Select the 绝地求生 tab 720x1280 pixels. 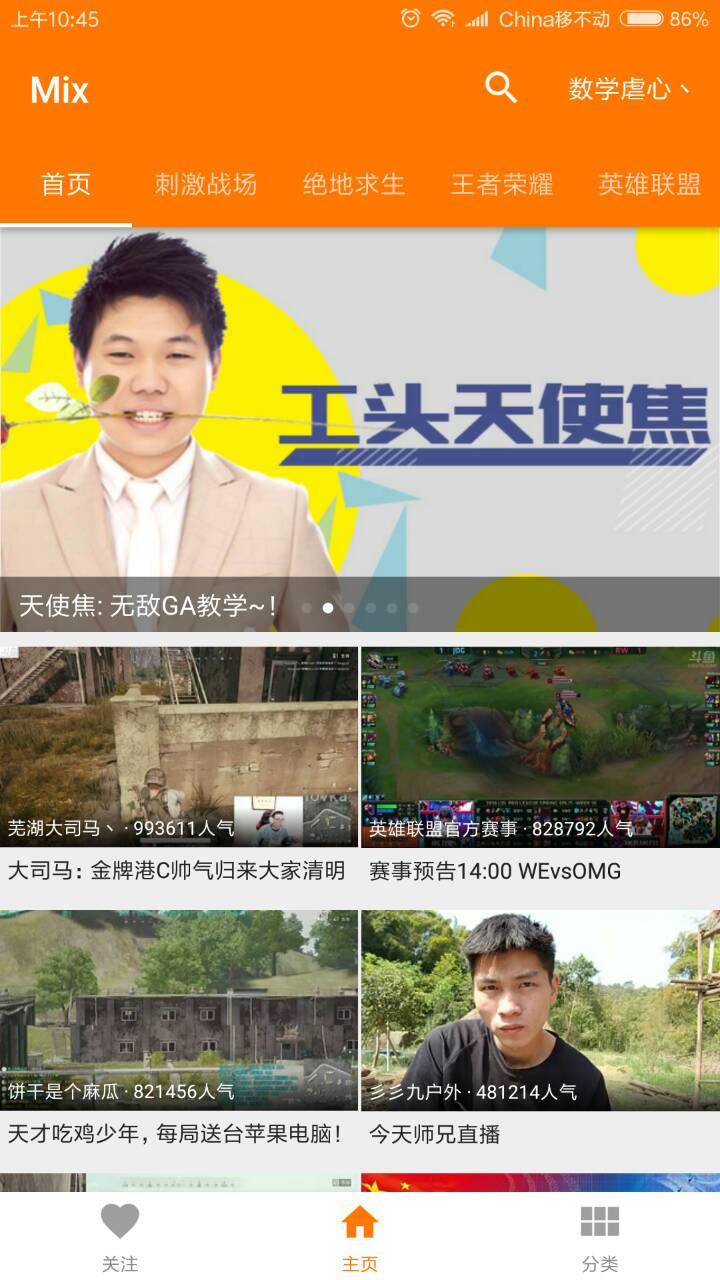pos(354,185)
